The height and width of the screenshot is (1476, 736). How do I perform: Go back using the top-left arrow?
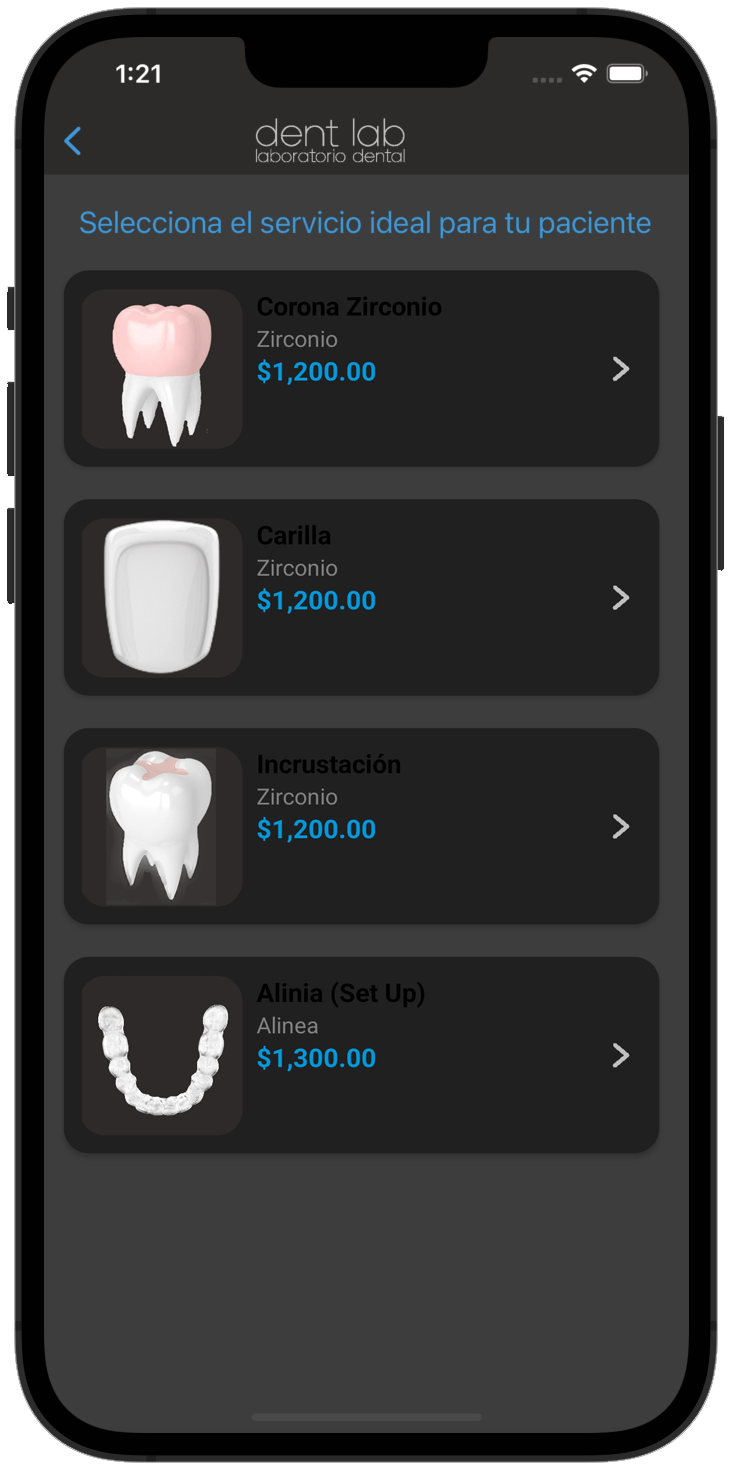click(x=72, y=141)
